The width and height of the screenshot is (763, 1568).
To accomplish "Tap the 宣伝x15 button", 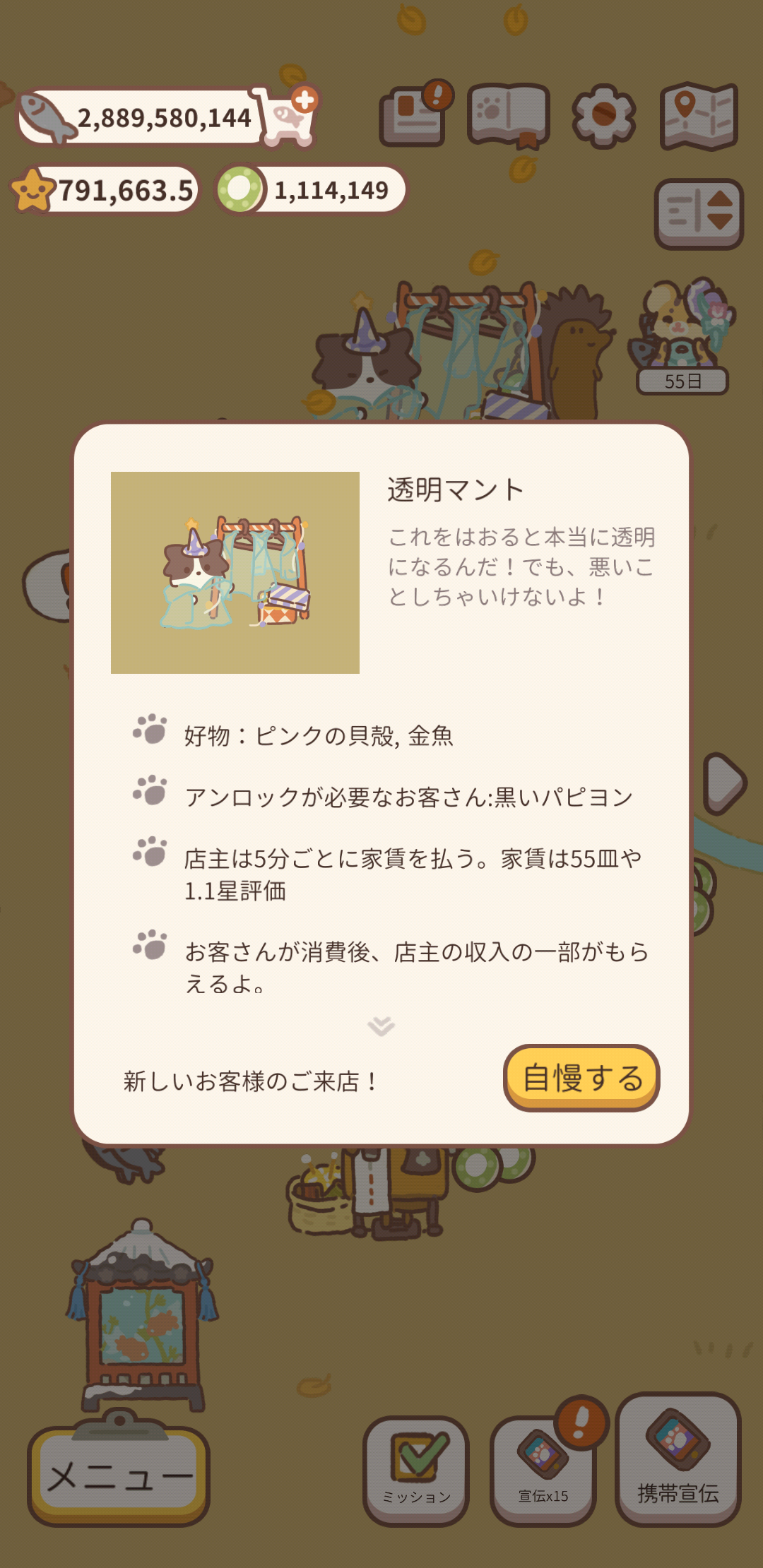I will pos(543,1469).
